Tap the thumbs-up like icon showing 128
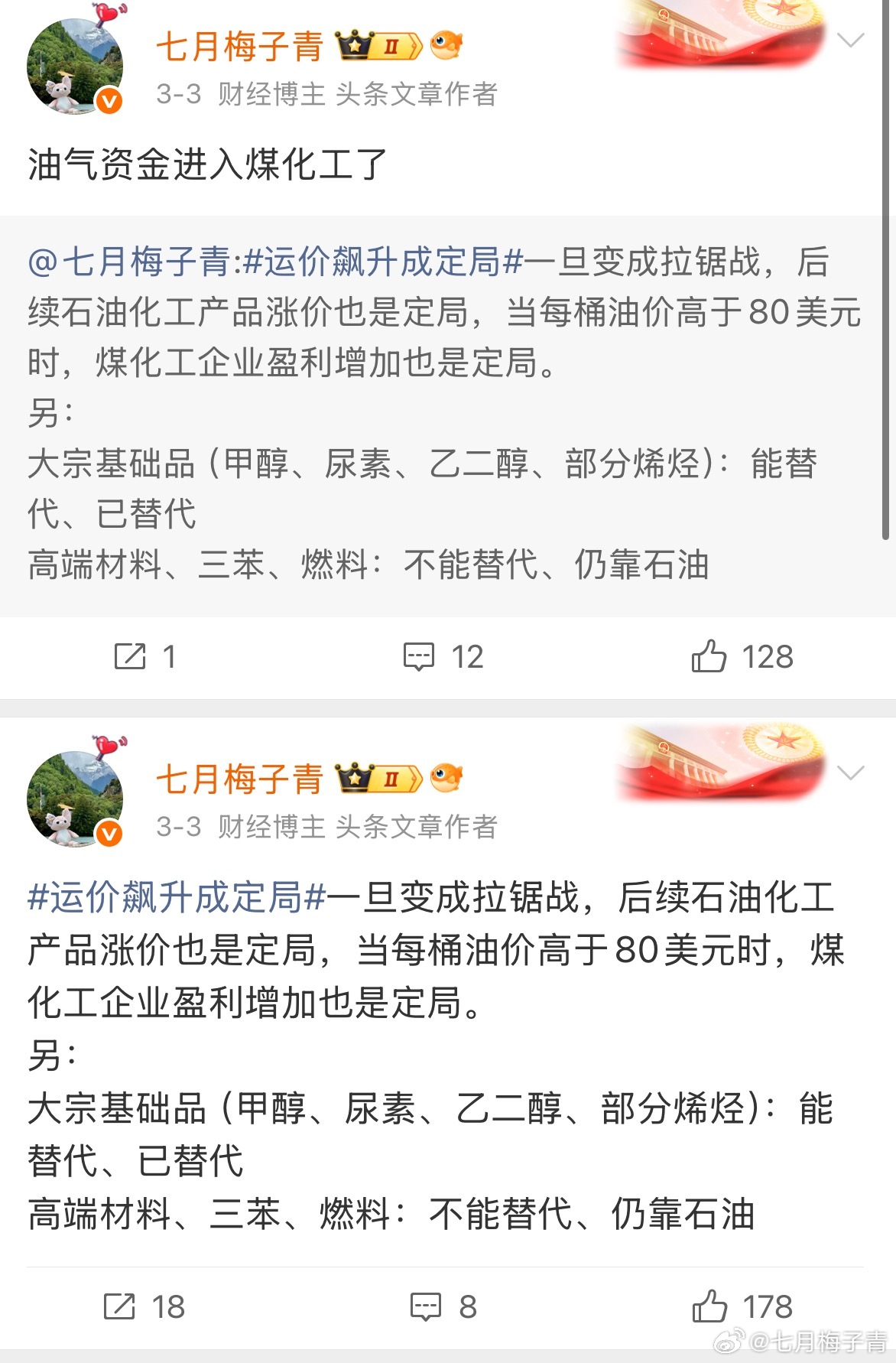This screenshot has height=1363, width=896. coord(711,656)
